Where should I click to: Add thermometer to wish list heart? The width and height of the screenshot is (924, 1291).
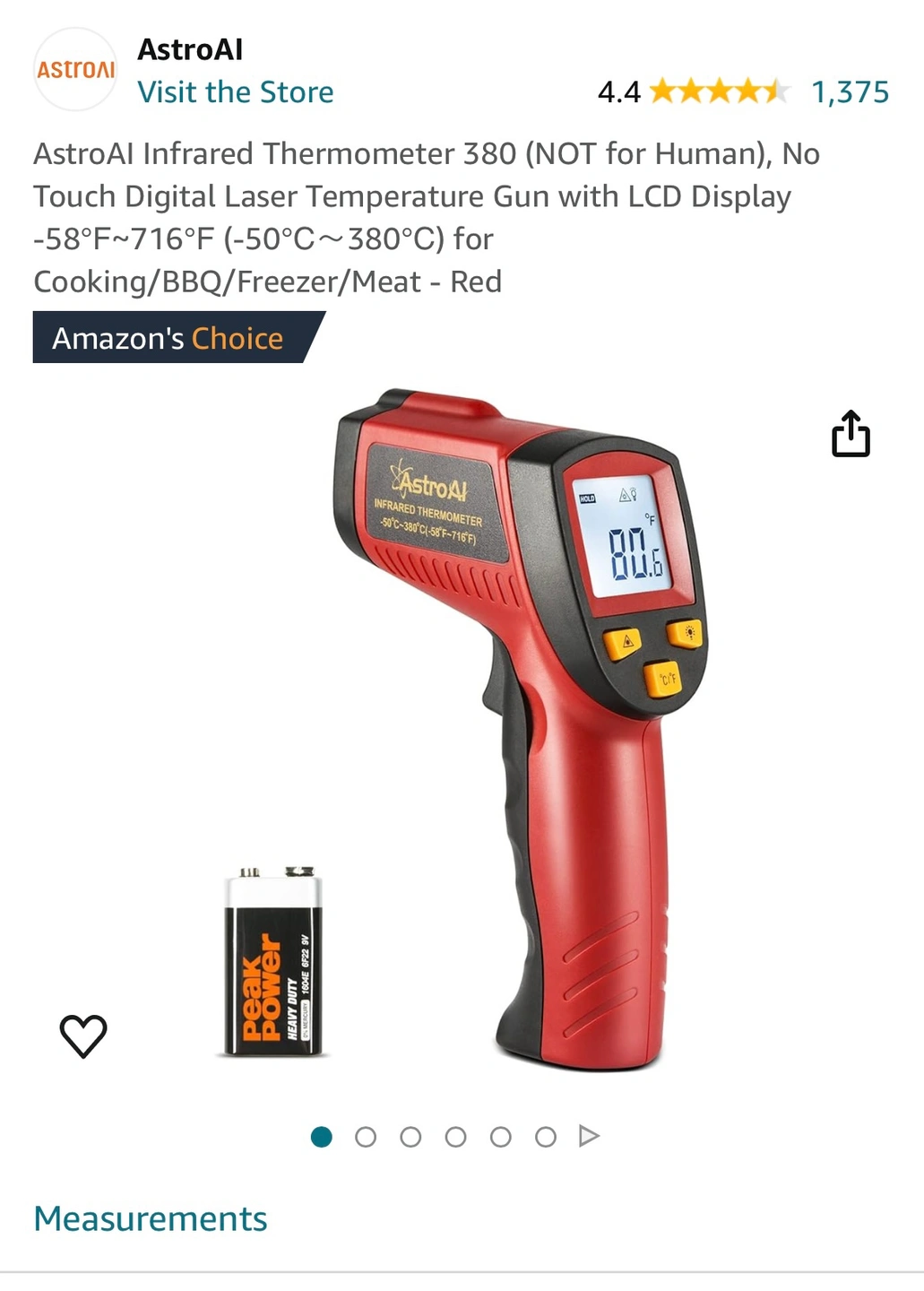(x=83, y=1035)
